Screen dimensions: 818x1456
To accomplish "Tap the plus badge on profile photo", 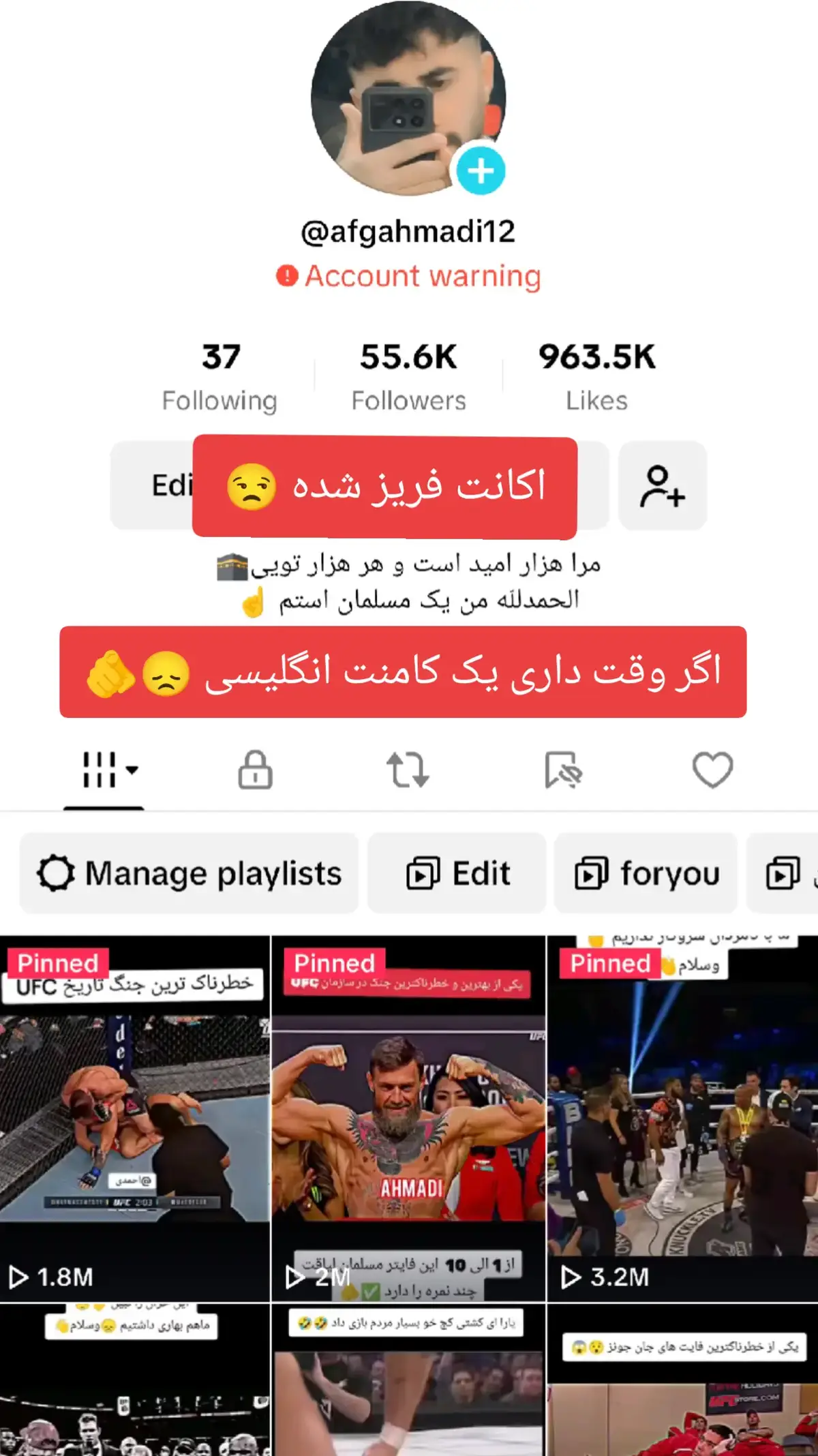I will coord(481,170).
